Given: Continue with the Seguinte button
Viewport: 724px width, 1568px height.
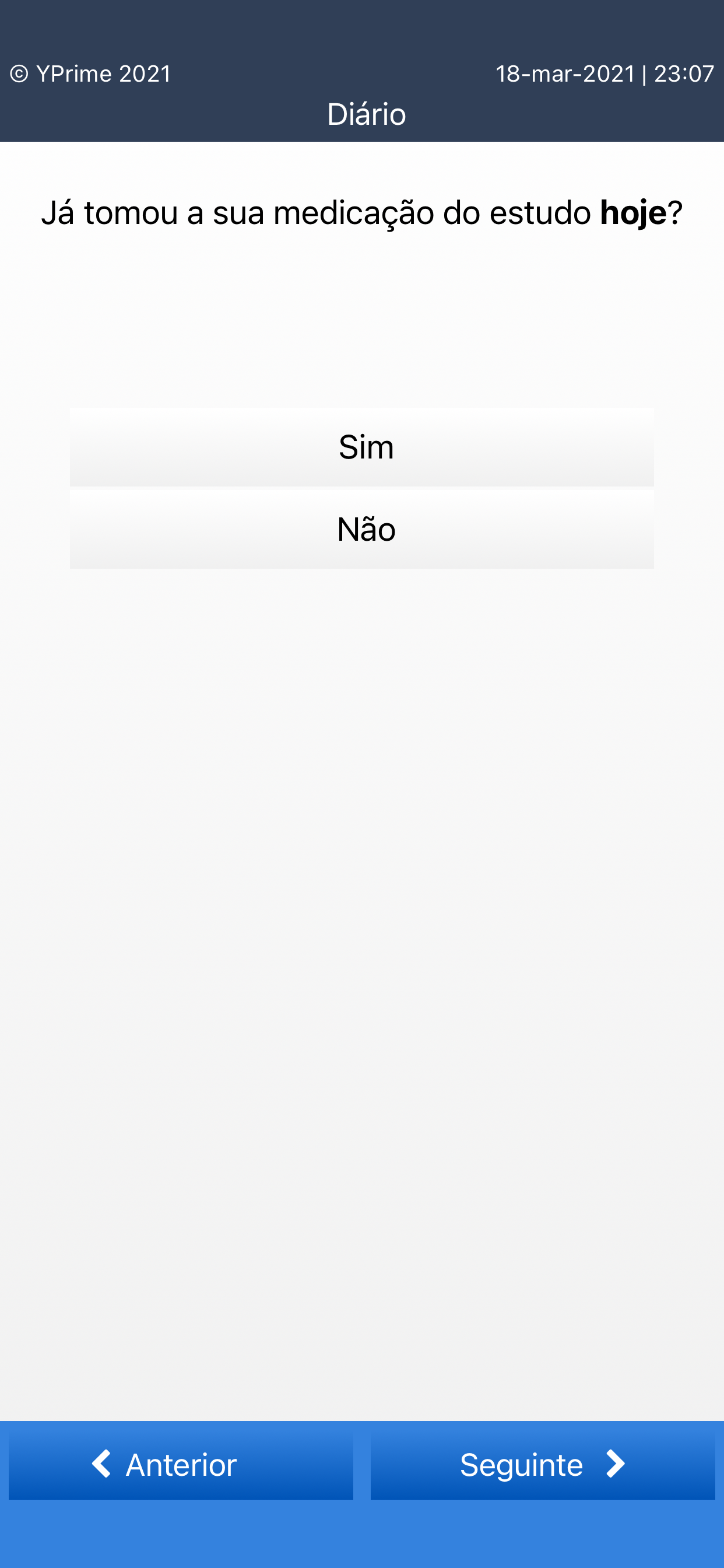Looking at the screenshot, I should click(x=543, y=1466).
